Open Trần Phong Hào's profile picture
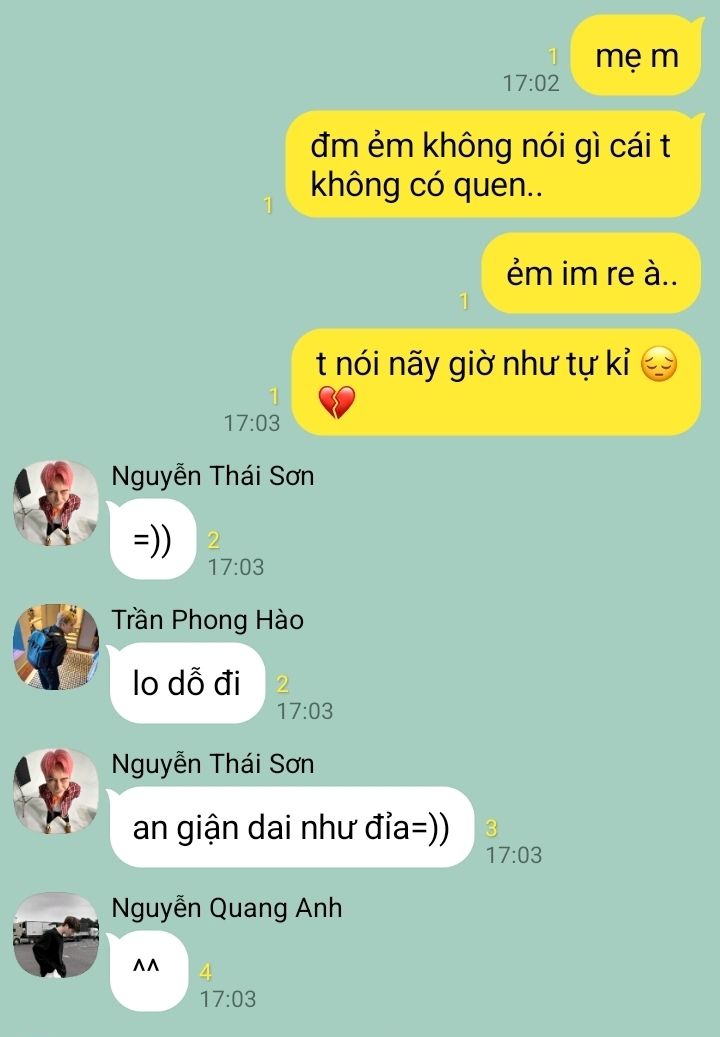The width and height of the screenshot is (720, 1037). coord(55,647)
